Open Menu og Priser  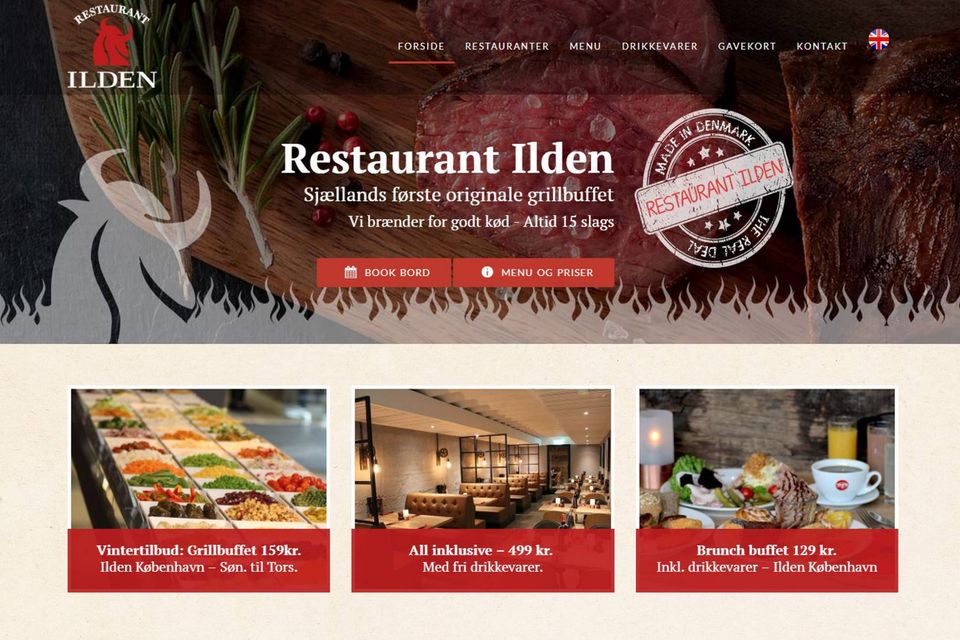pyautogui.click(x=534, y=272)
